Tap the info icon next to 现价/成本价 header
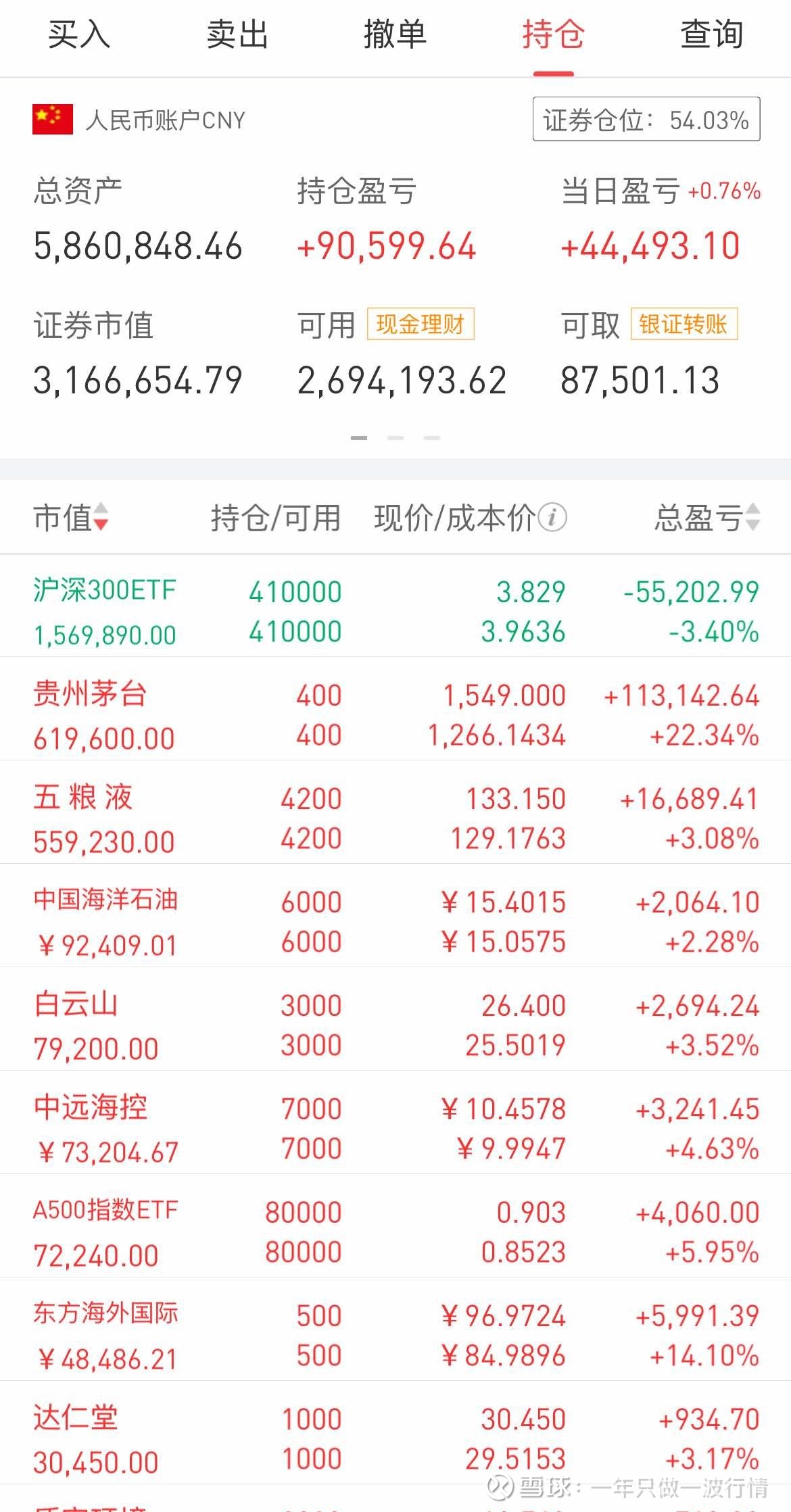This screenshot has height=1512, width=791. 552,518
